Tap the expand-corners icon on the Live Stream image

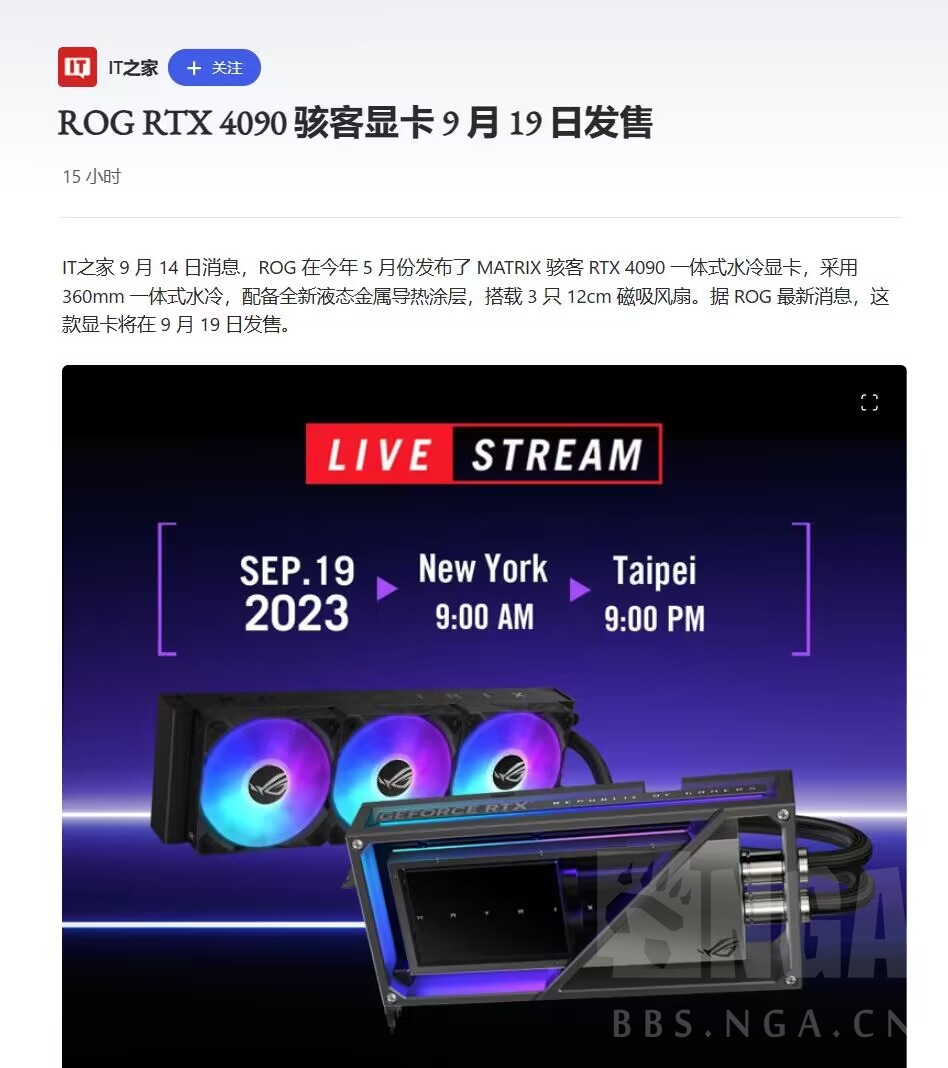point(869,402)
